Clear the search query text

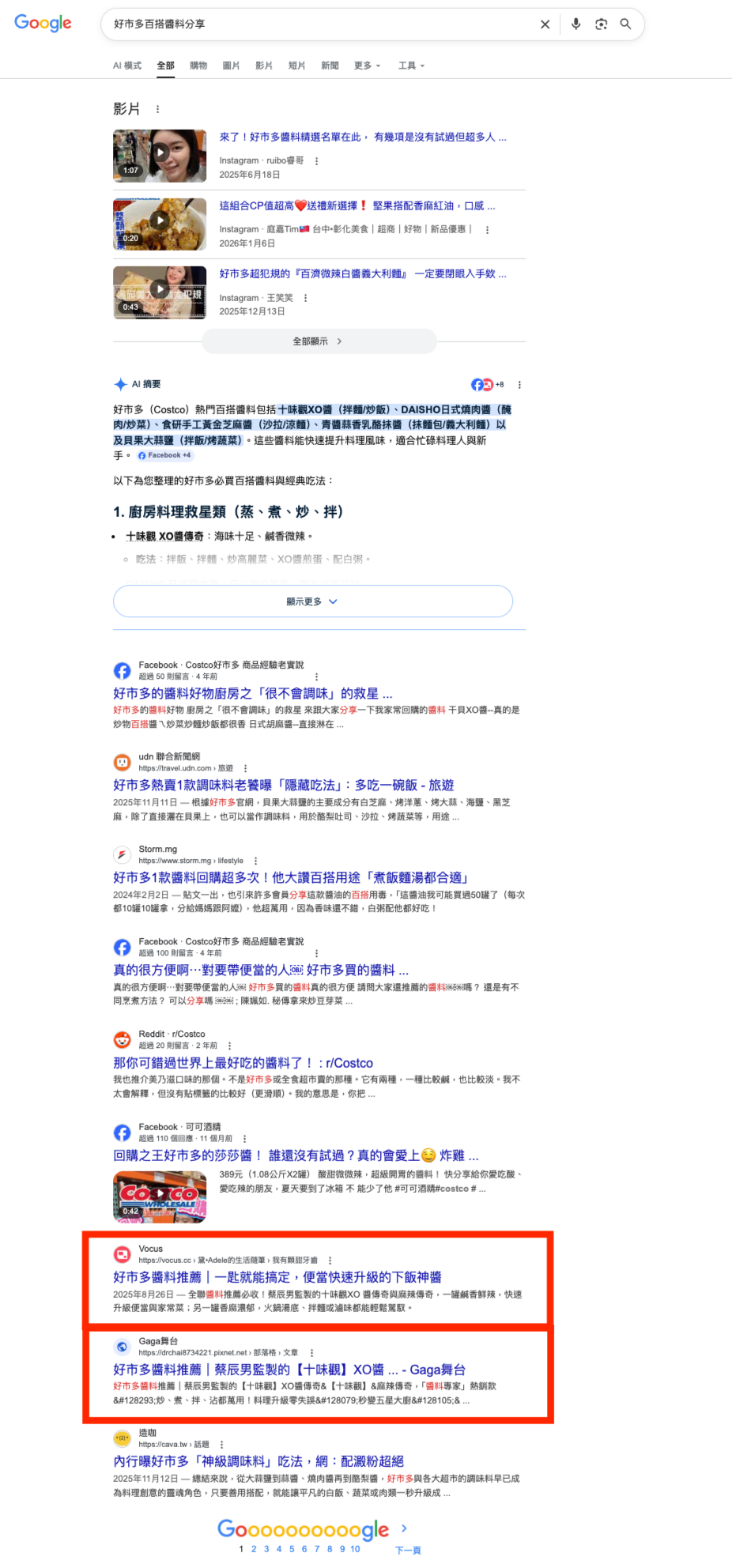[545, 24]
